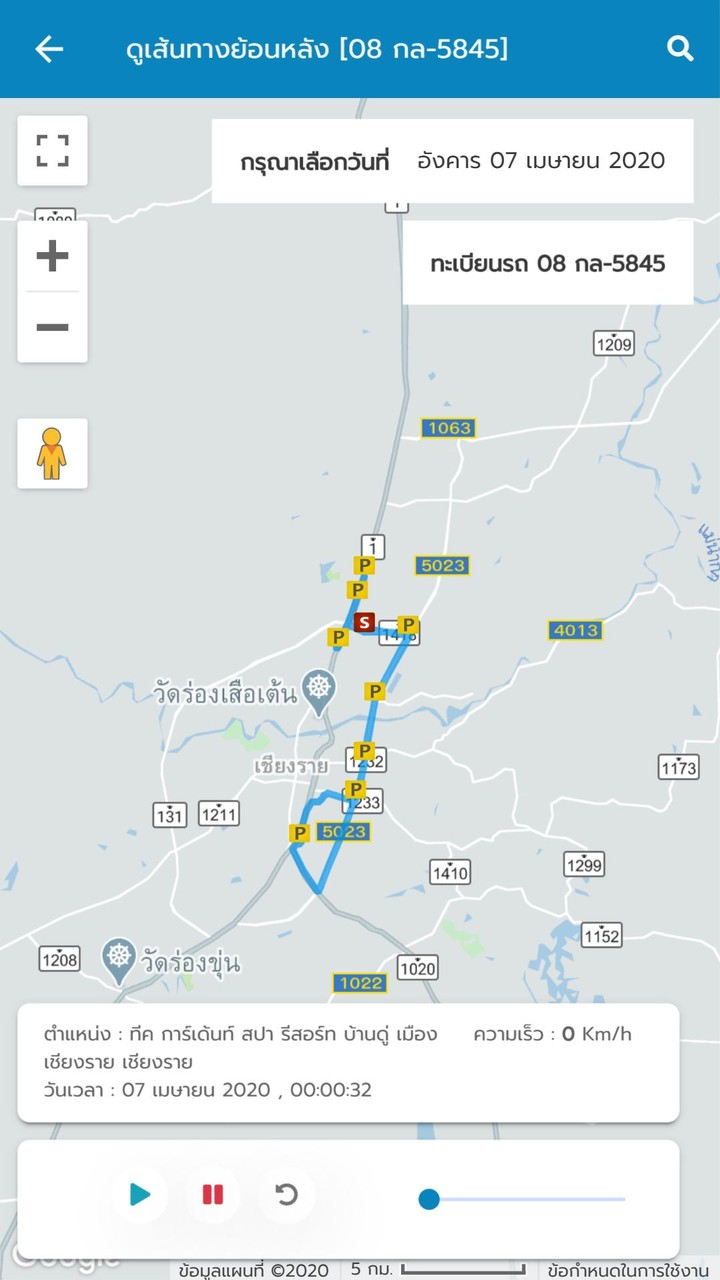Click the P parking marker near route 5023
This screenshot has height=1280, width=720.
297,831
